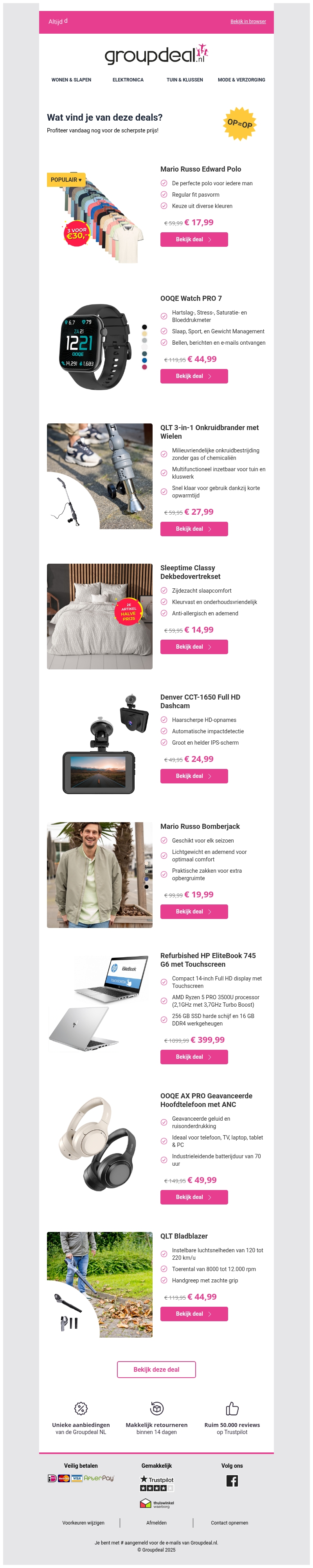Image resolution: width=313 pixels, height=1568 pixels.
Task: View the Mario Russo Bomberjack deal
Action: pyautogui.click(x=194, y=911)
